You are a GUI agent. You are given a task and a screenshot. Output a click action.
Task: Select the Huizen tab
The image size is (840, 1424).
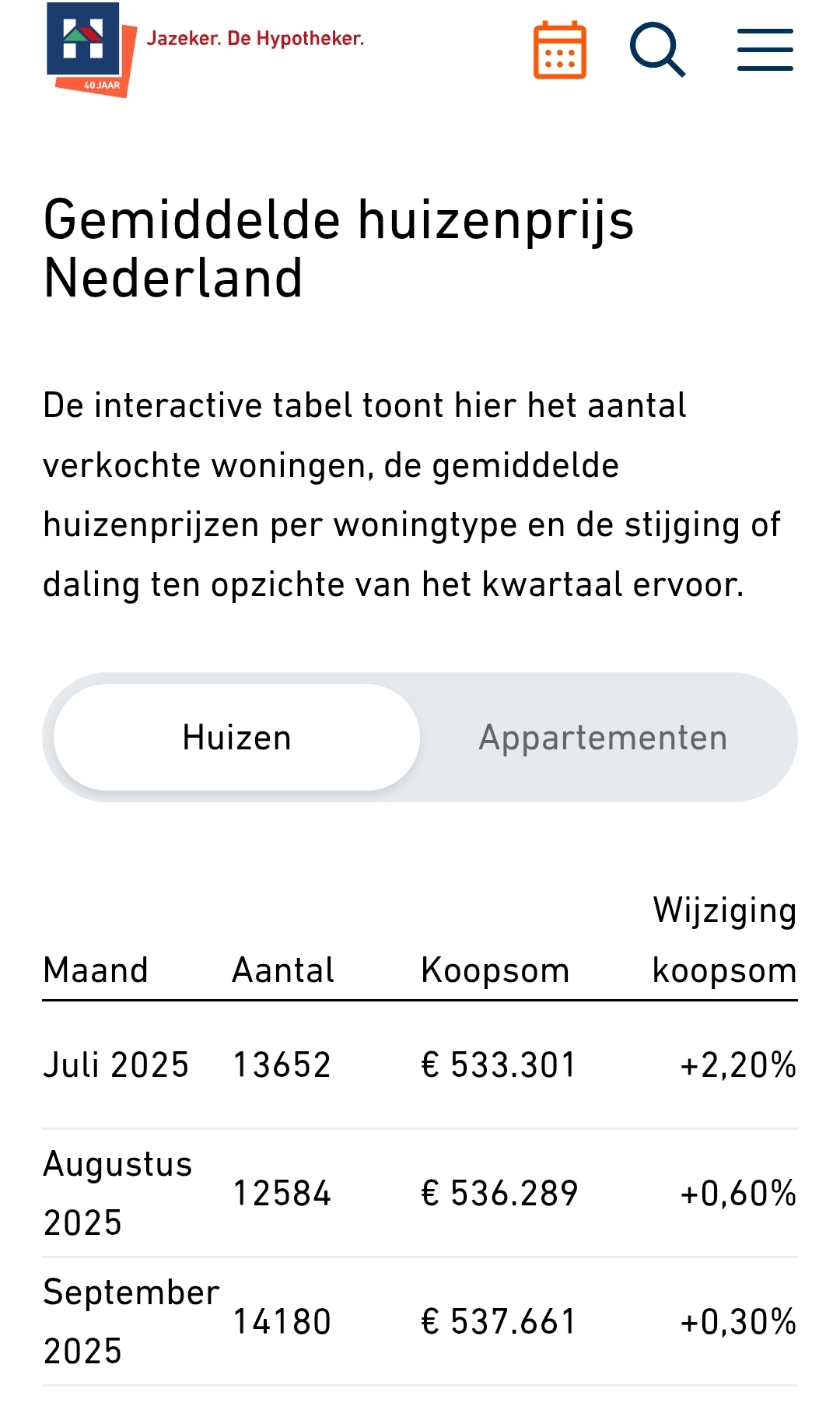click(x=237, y=738)
